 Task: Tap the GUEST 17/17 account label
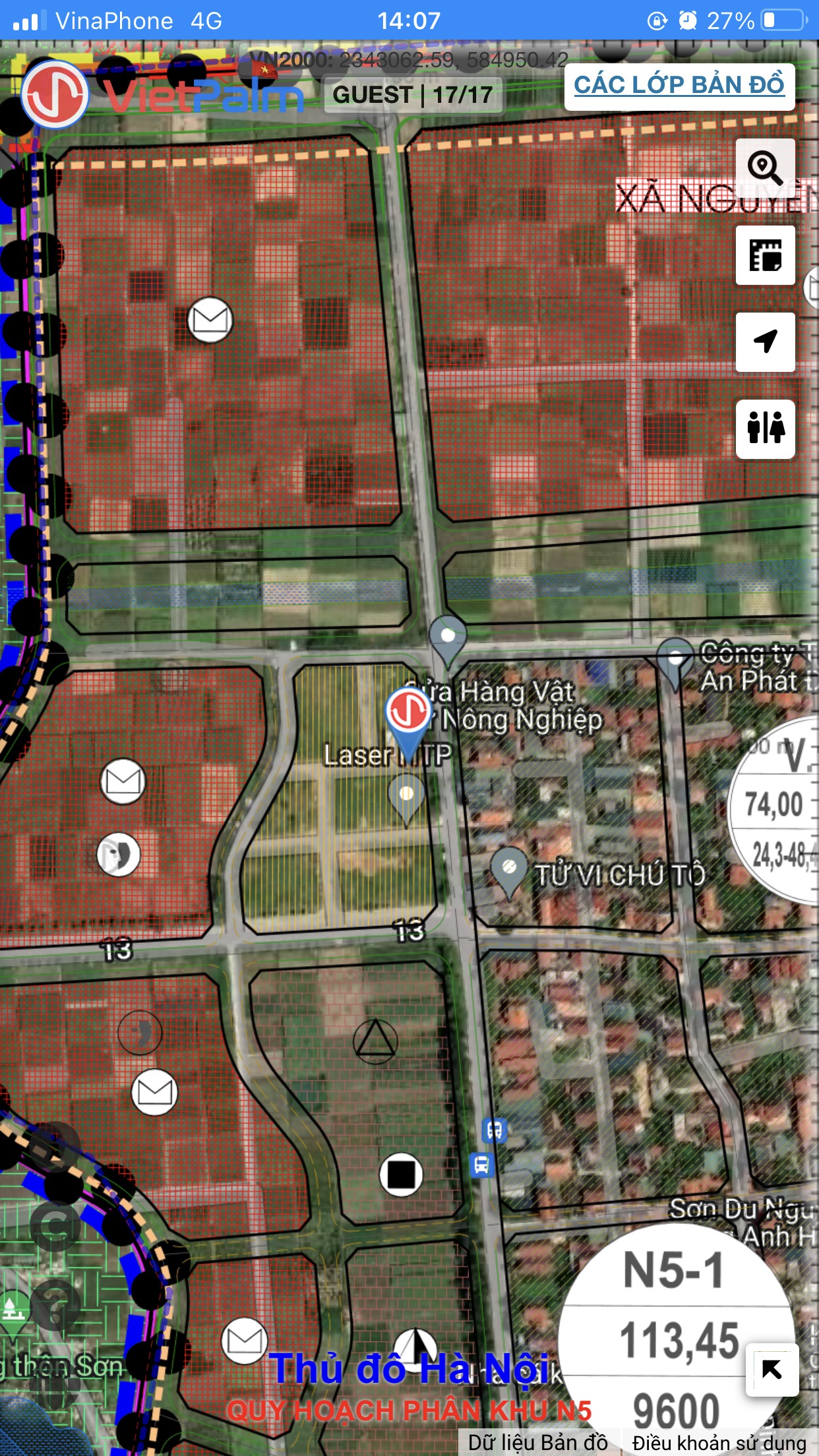tap(413, 95)
